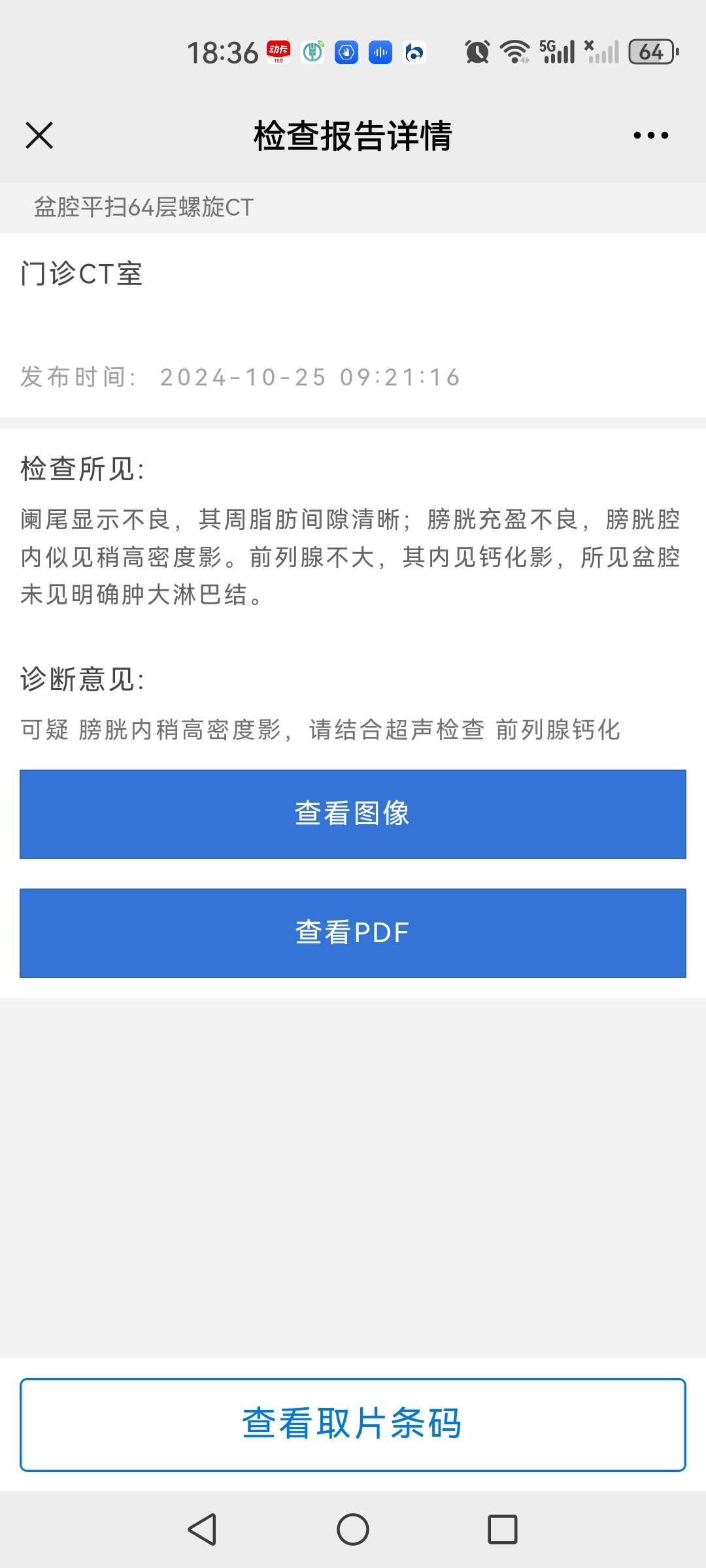
Task: Tap the 查看图像 button
Action: click(x=353, y=814)
